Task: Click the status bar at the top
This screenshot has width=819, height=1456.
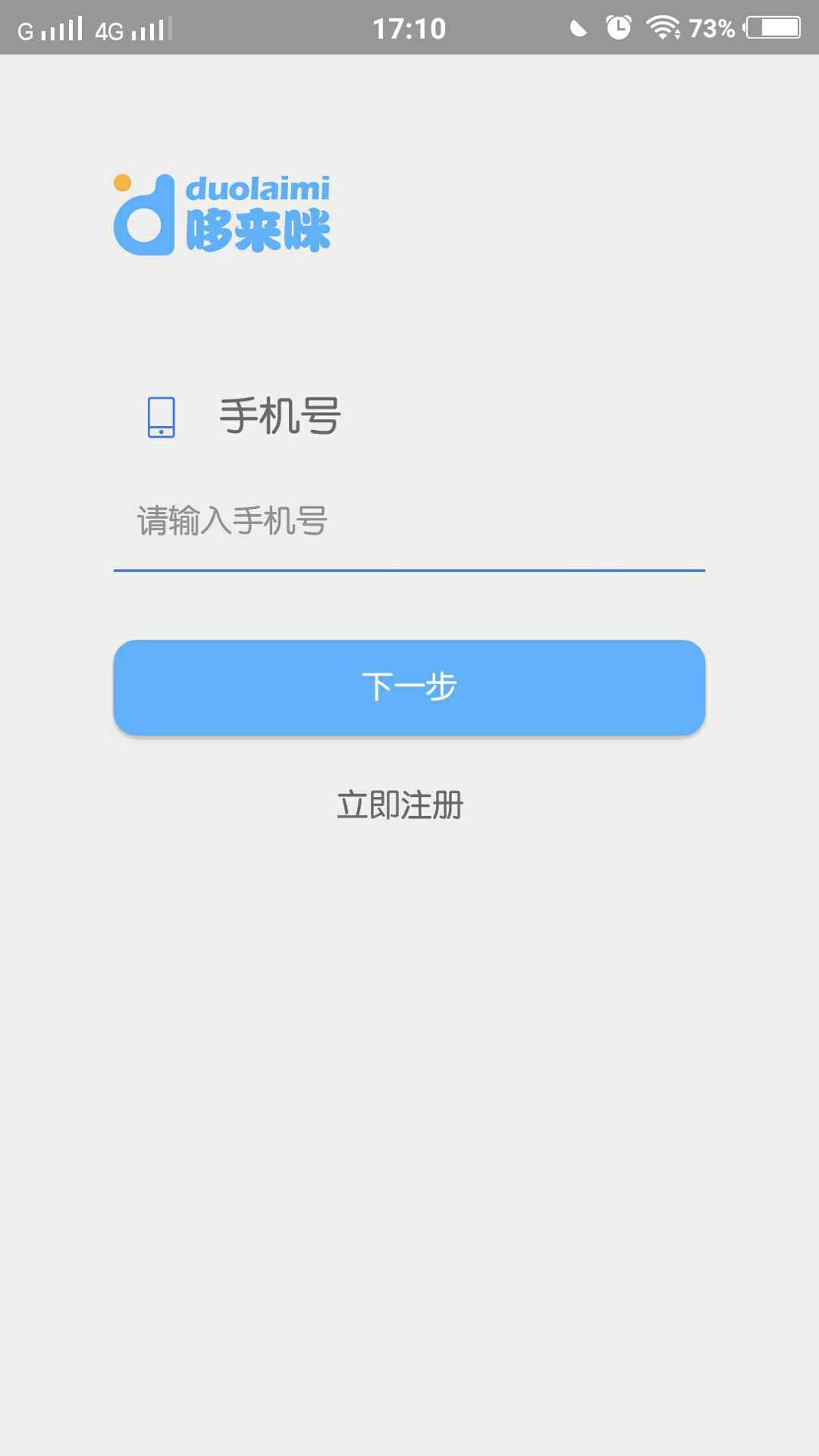Action: pos(409,27)
